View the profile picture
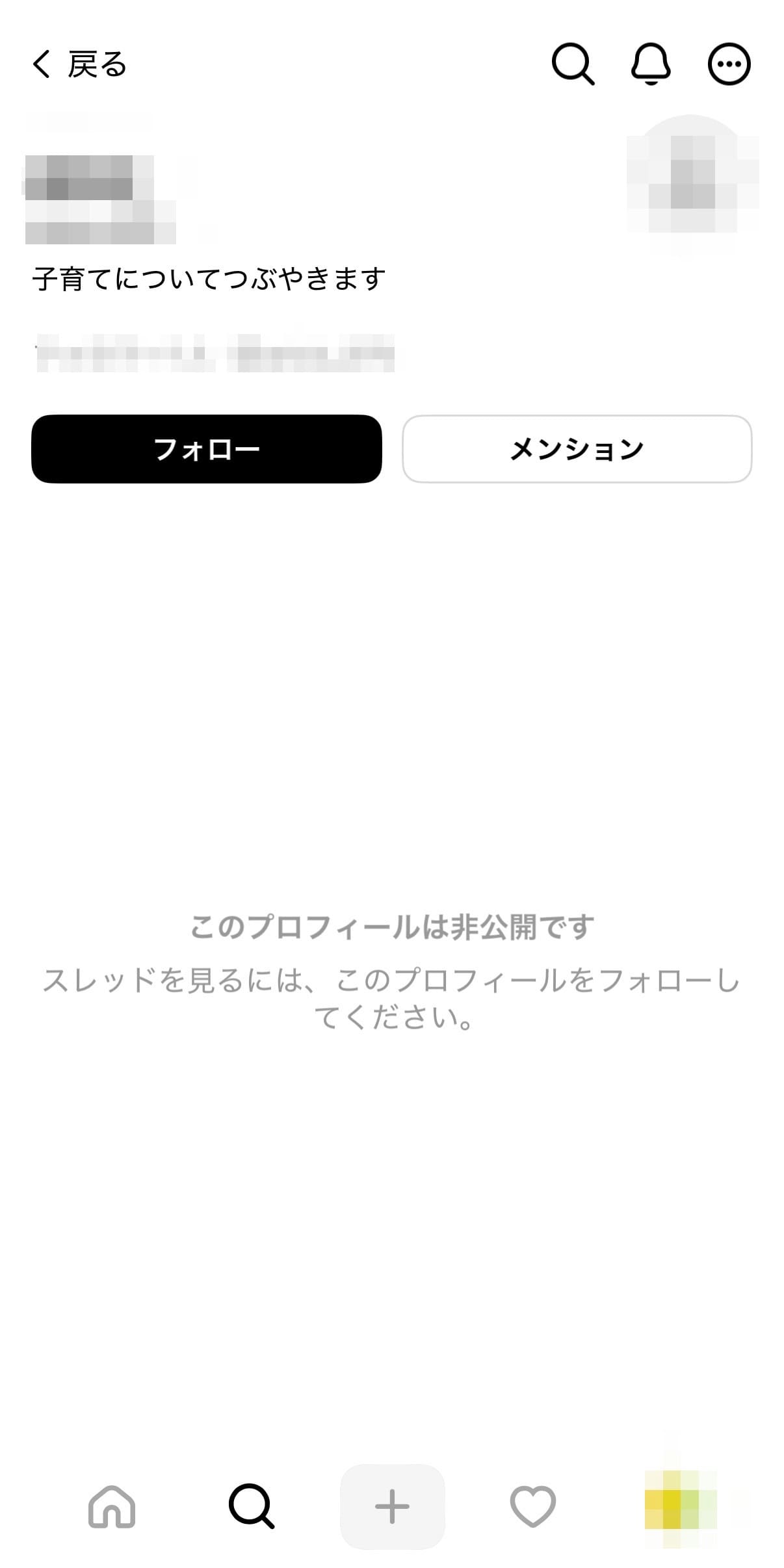This screenshot has height=1568, width=784. click(x=692, y=184)
